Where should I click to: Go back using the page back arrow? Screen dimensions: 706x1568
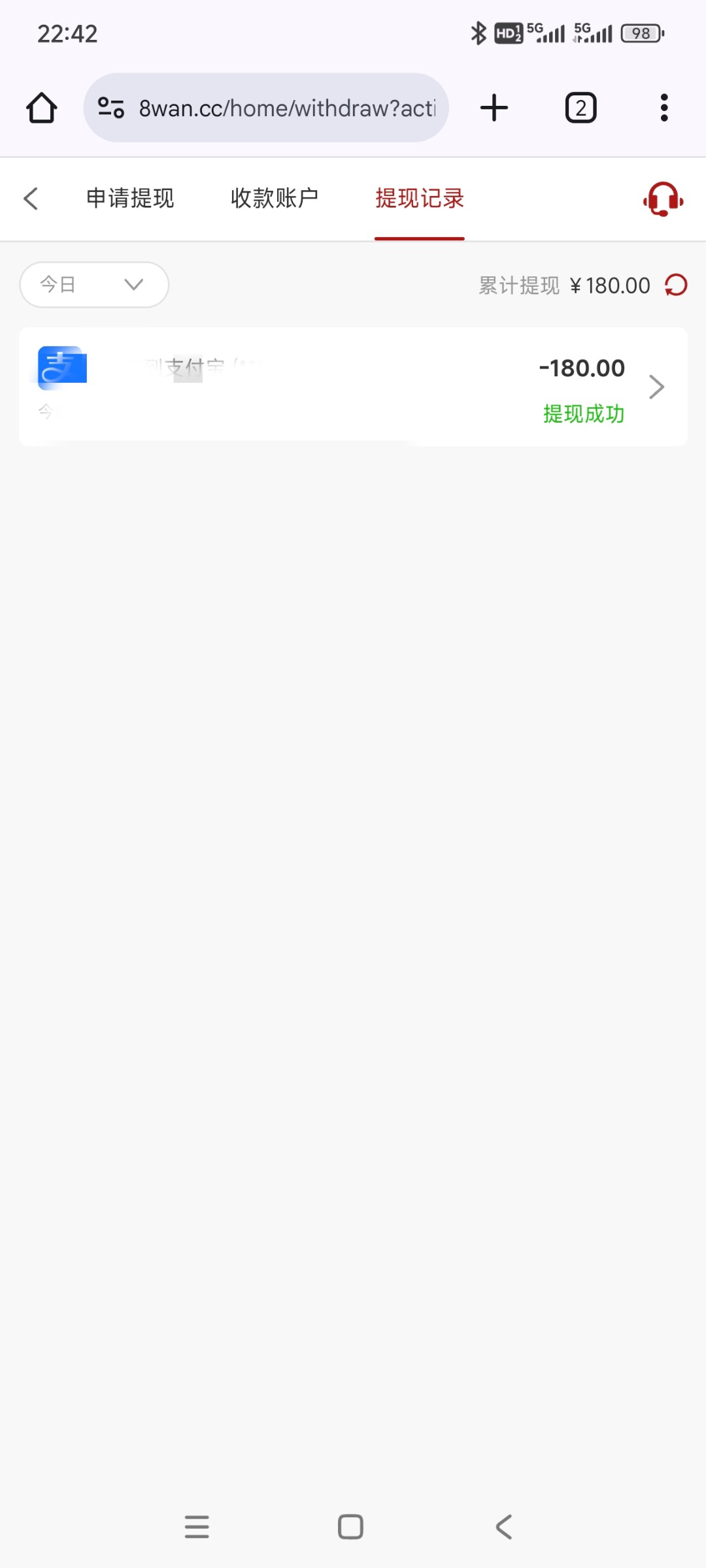(x=31, y=199)
